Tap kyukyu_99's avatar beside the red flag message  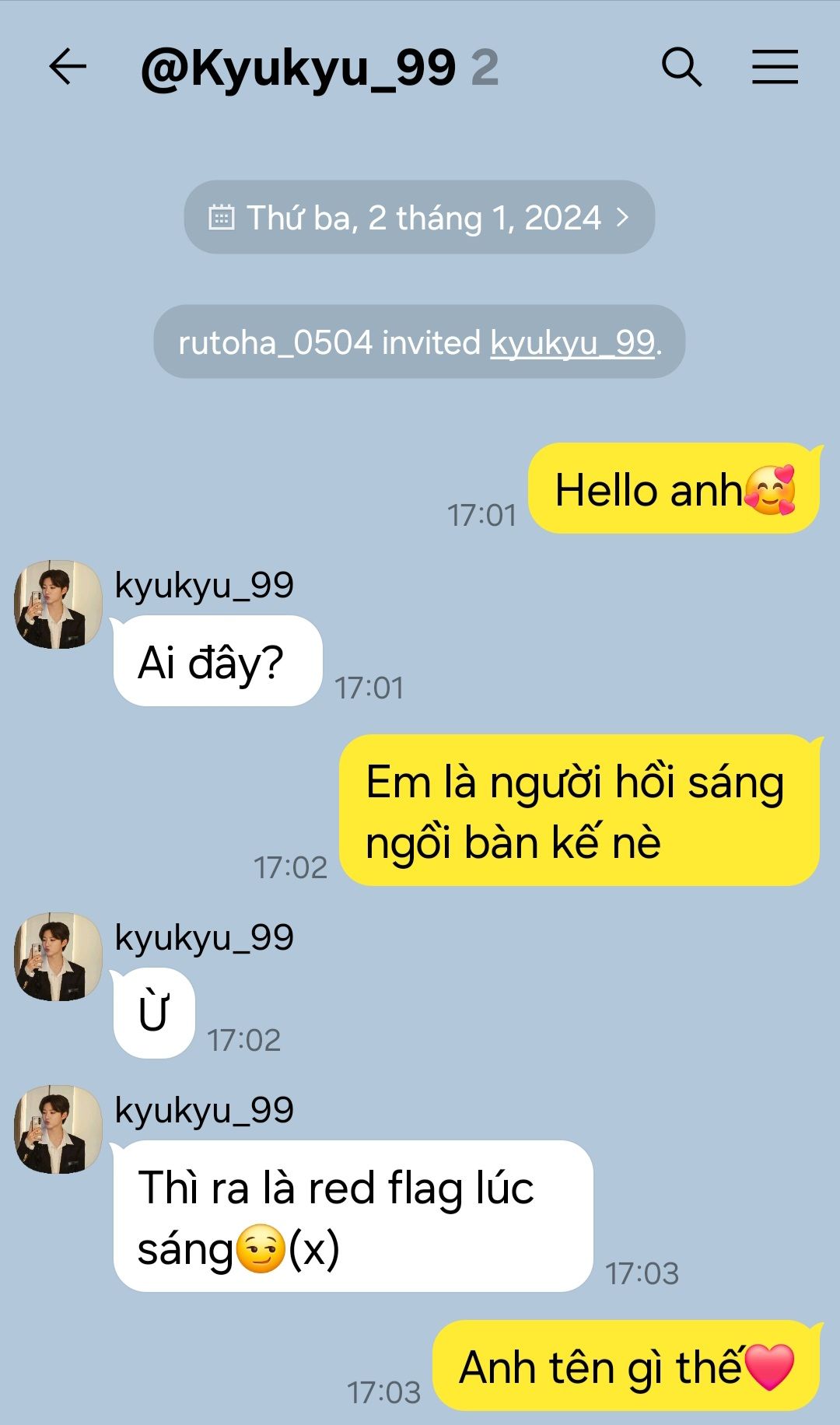click(58, 1129)
